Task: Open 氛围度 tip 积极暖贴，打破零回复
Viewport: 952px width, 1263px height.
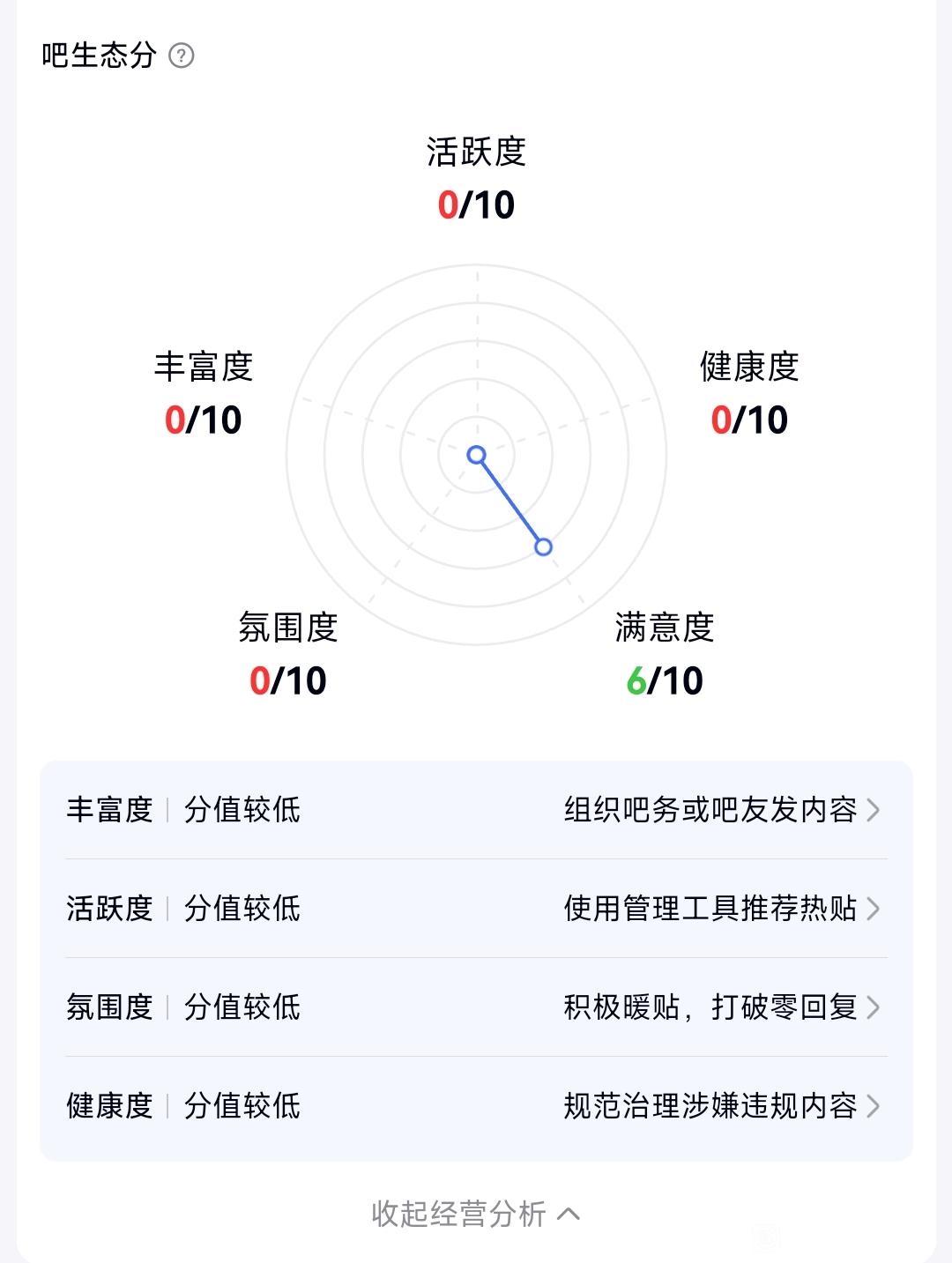Action: click(x=721, y=1007)
